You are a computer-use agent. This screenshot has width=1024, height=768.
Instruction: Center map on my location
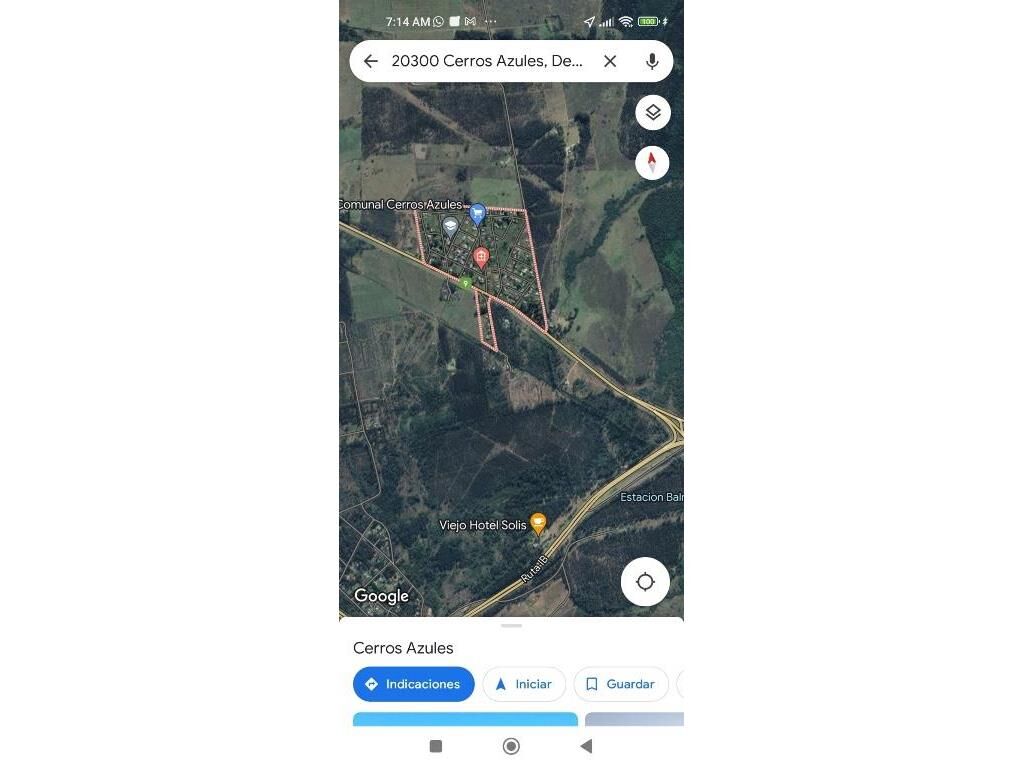(645, 581)
